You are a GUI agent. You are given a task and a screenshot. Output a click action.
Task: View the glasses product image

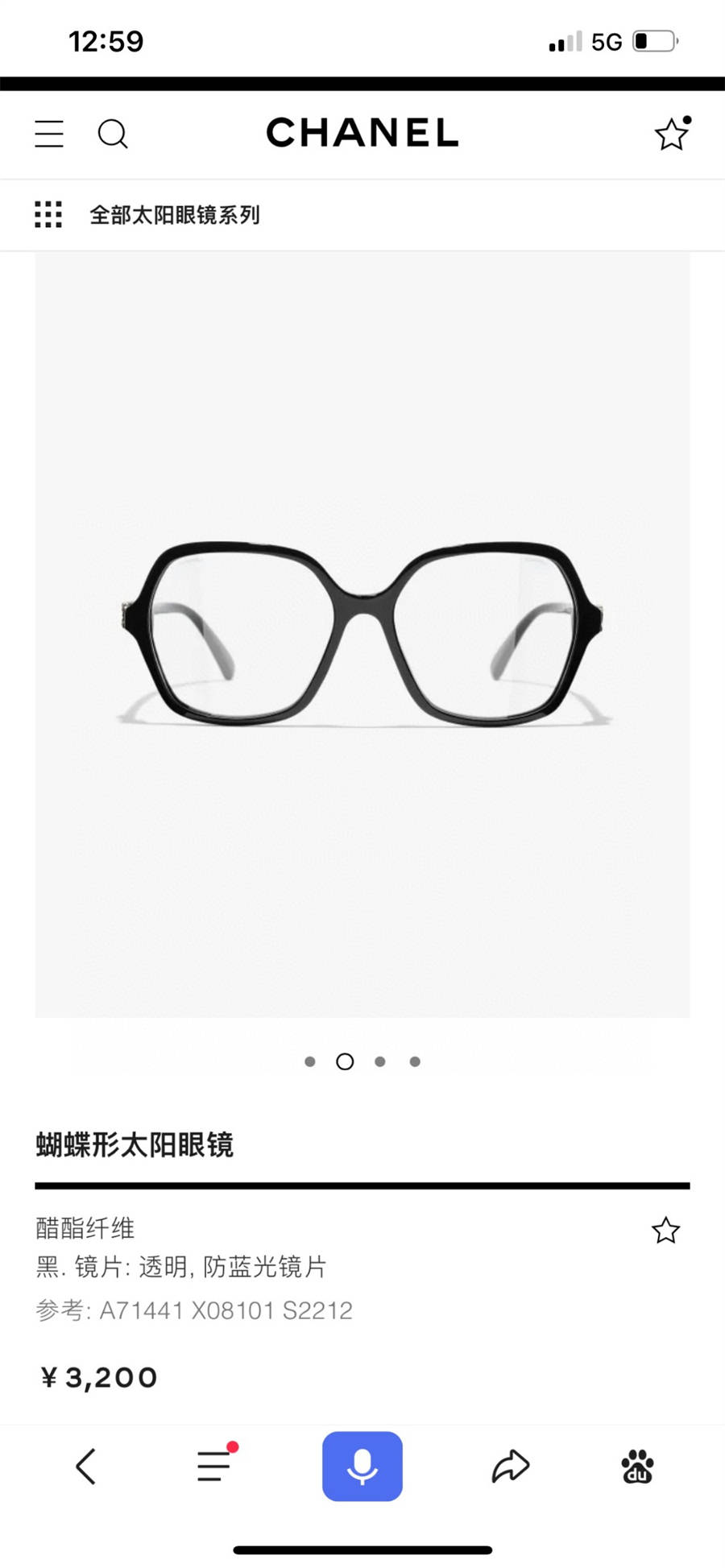[362, 634]
